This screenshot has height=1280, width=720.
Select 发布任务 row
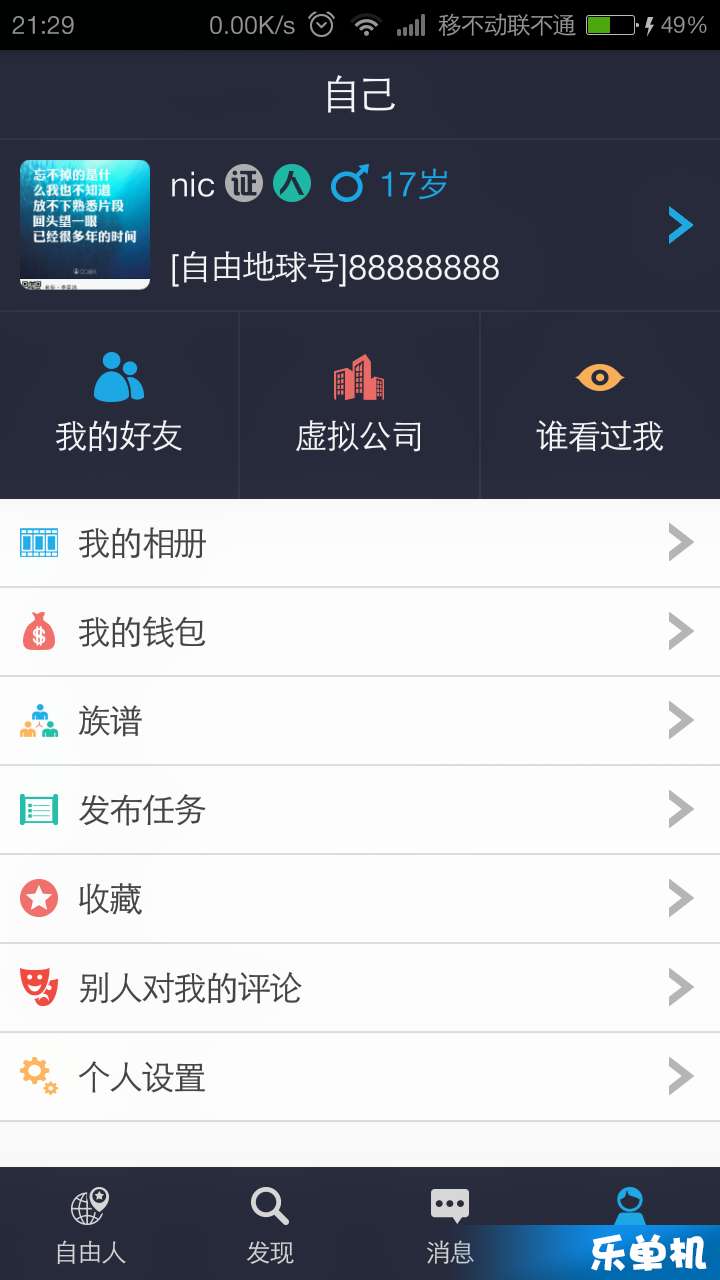point(360,810)
